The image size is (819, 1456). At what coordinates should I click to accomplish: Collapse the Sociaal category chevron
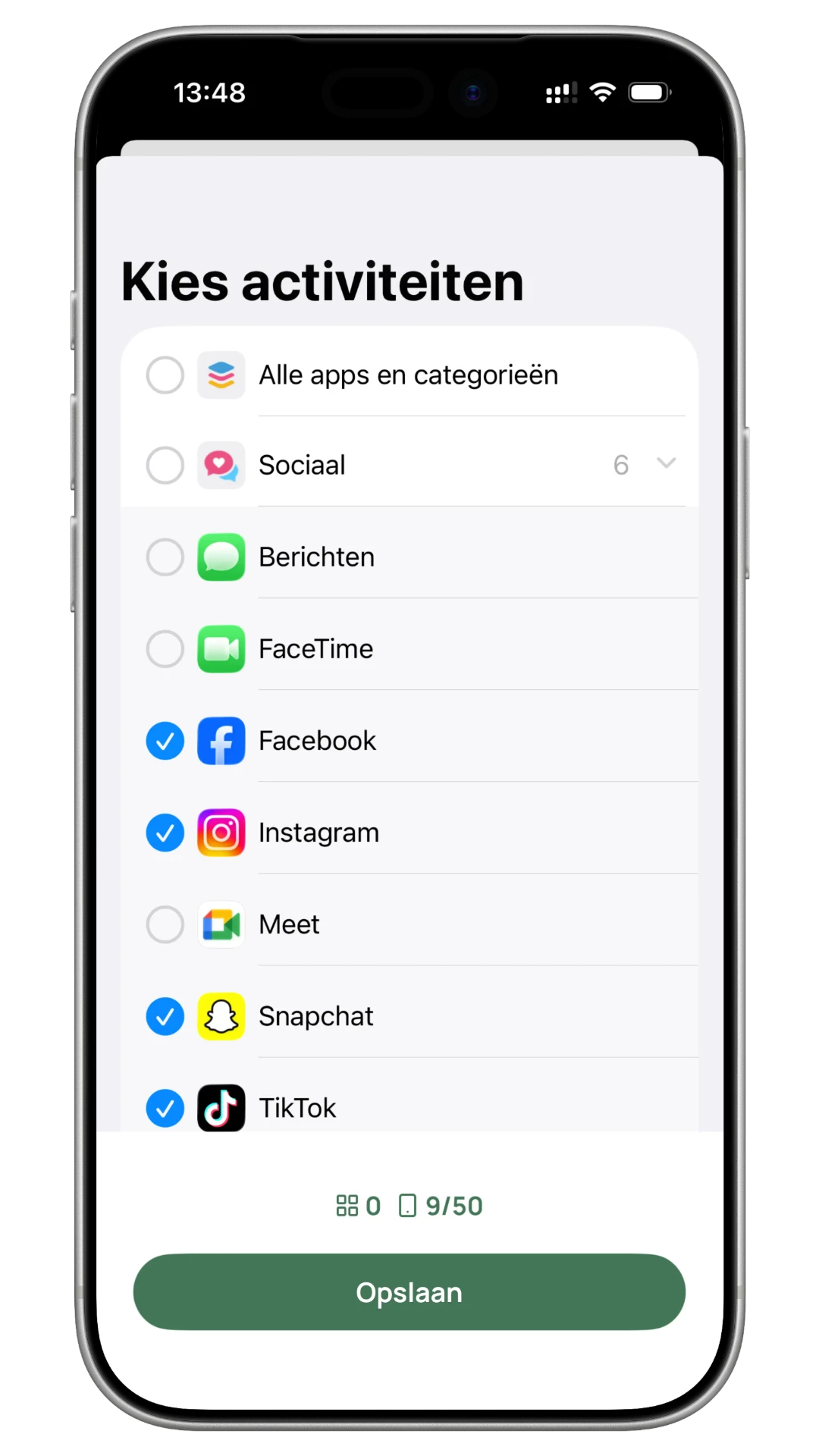(x=666, y=463)
